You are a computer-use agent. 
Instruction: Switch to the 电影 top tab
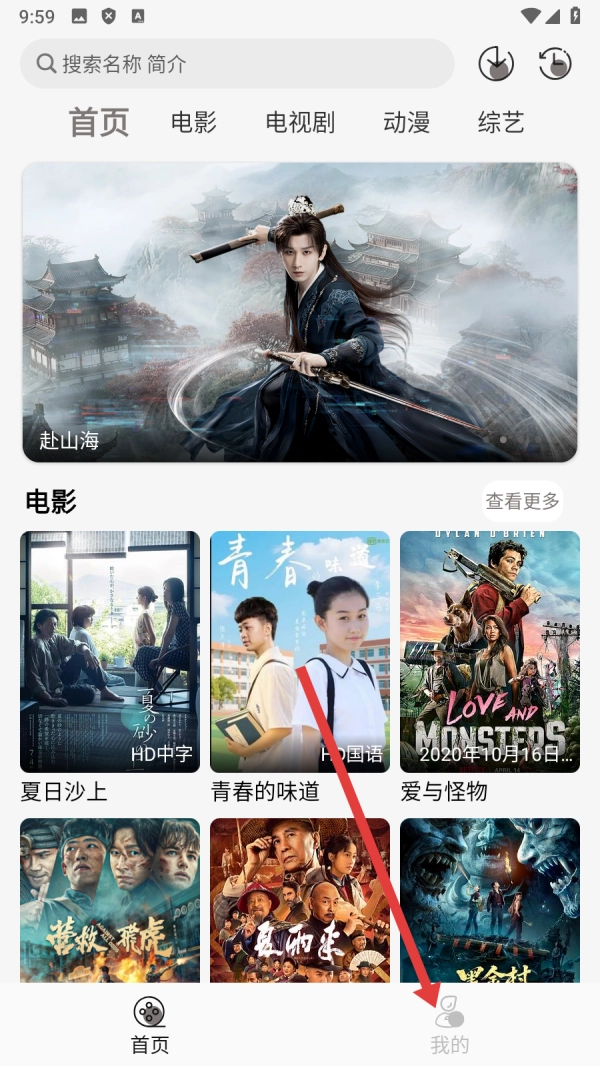194,123
